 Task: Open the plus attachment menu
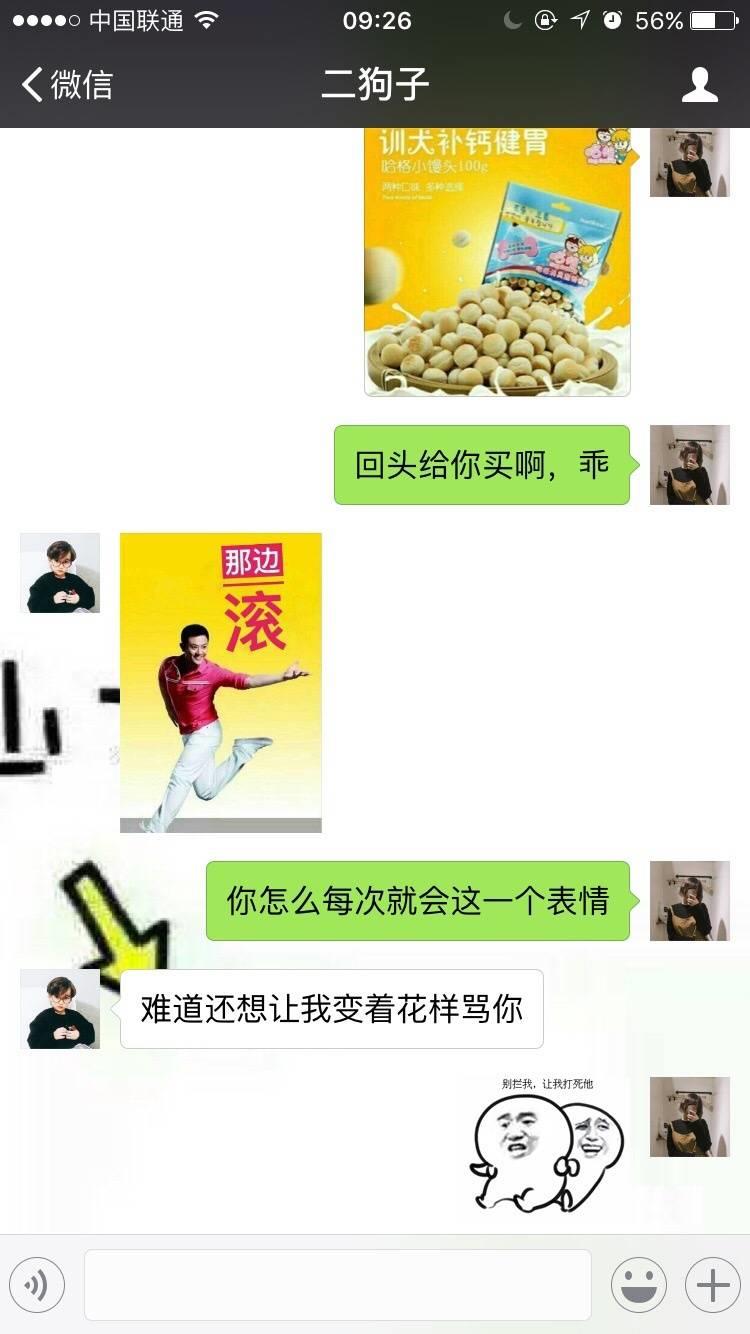[x=712, y=1284]
